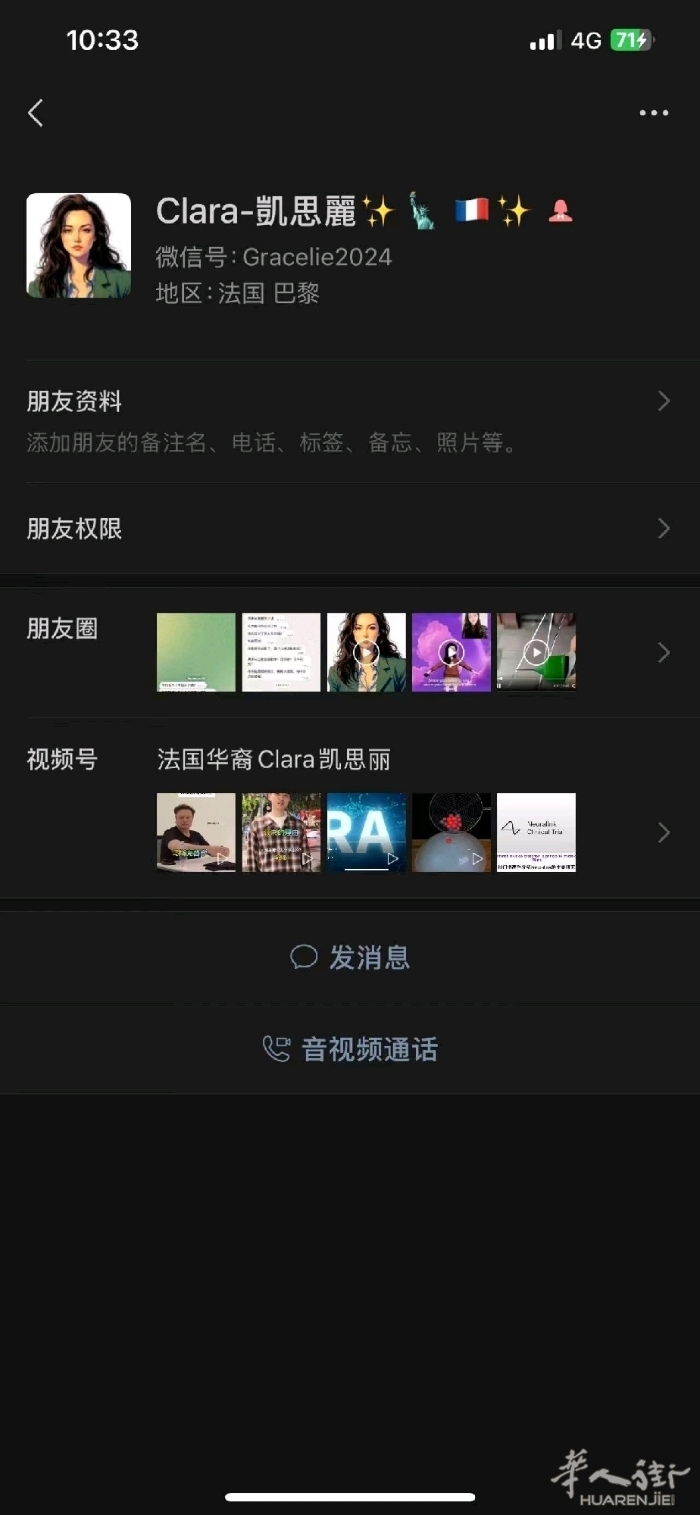Open 朋友权限 settings
This screenshot has height=1515, width=700.
pos(348,529)
